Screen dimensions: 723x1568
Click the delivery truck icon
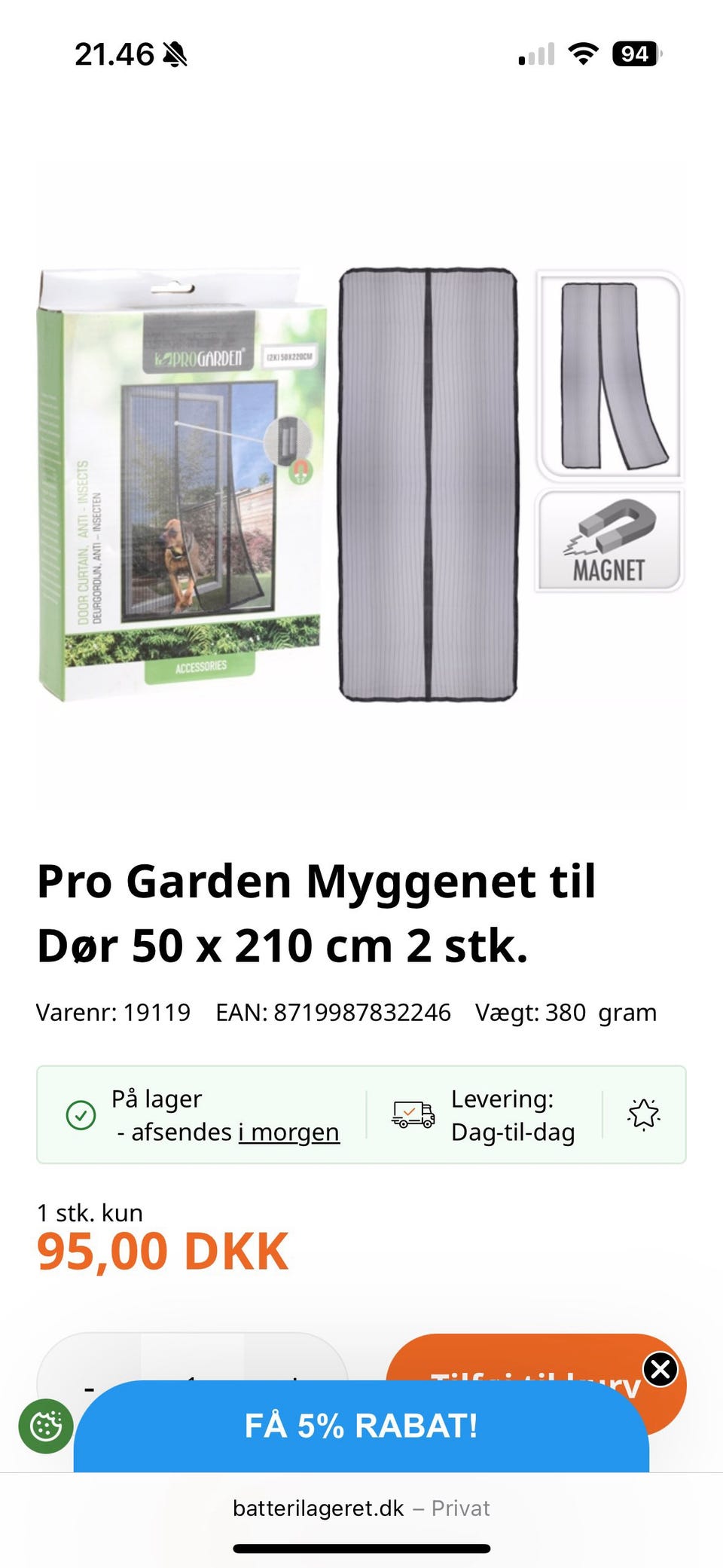pyautogui.click(x=413, y=1115)
